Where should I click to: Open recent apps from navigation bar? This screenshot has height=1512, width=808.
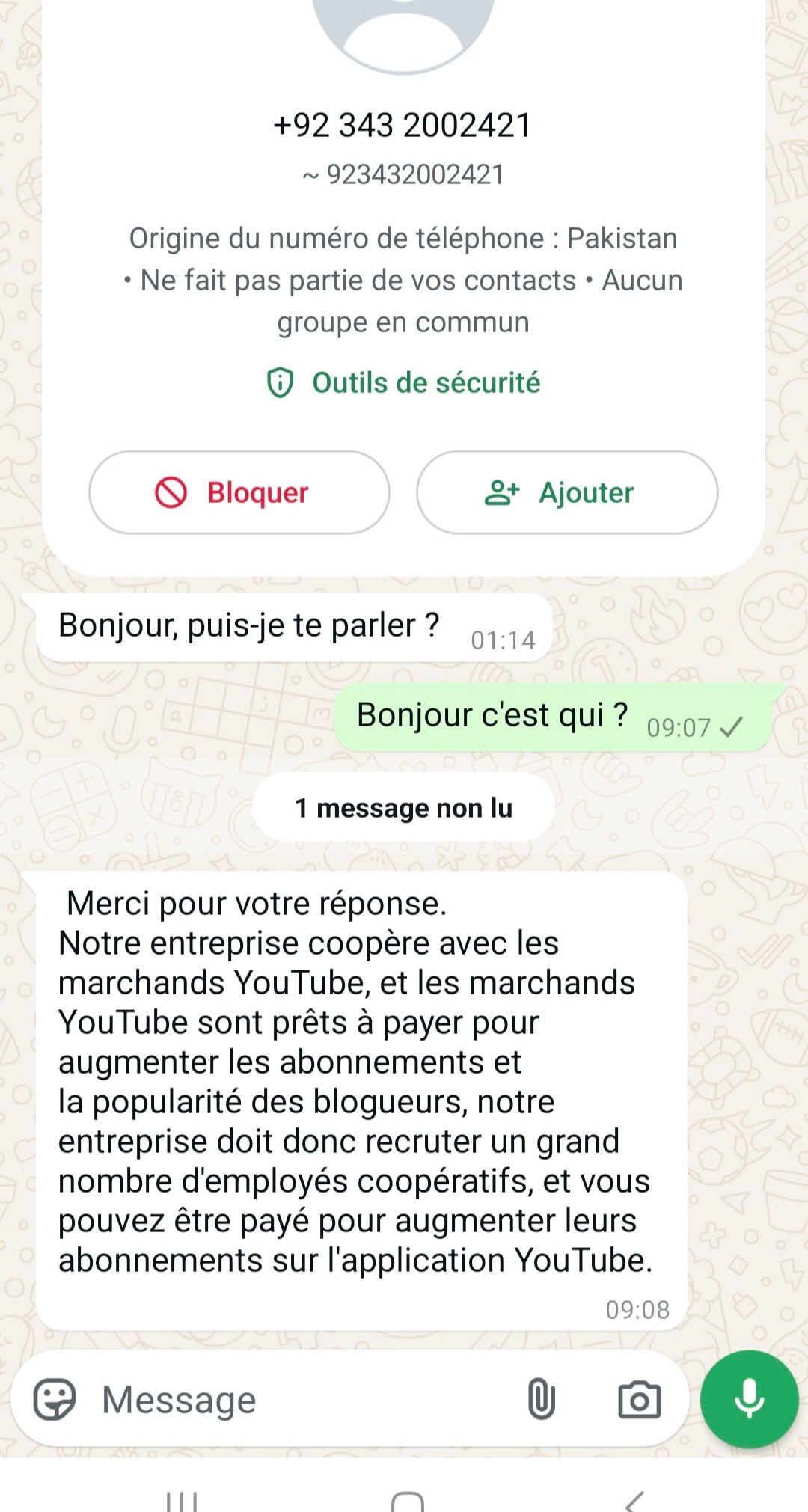[x=182, y=1500]
